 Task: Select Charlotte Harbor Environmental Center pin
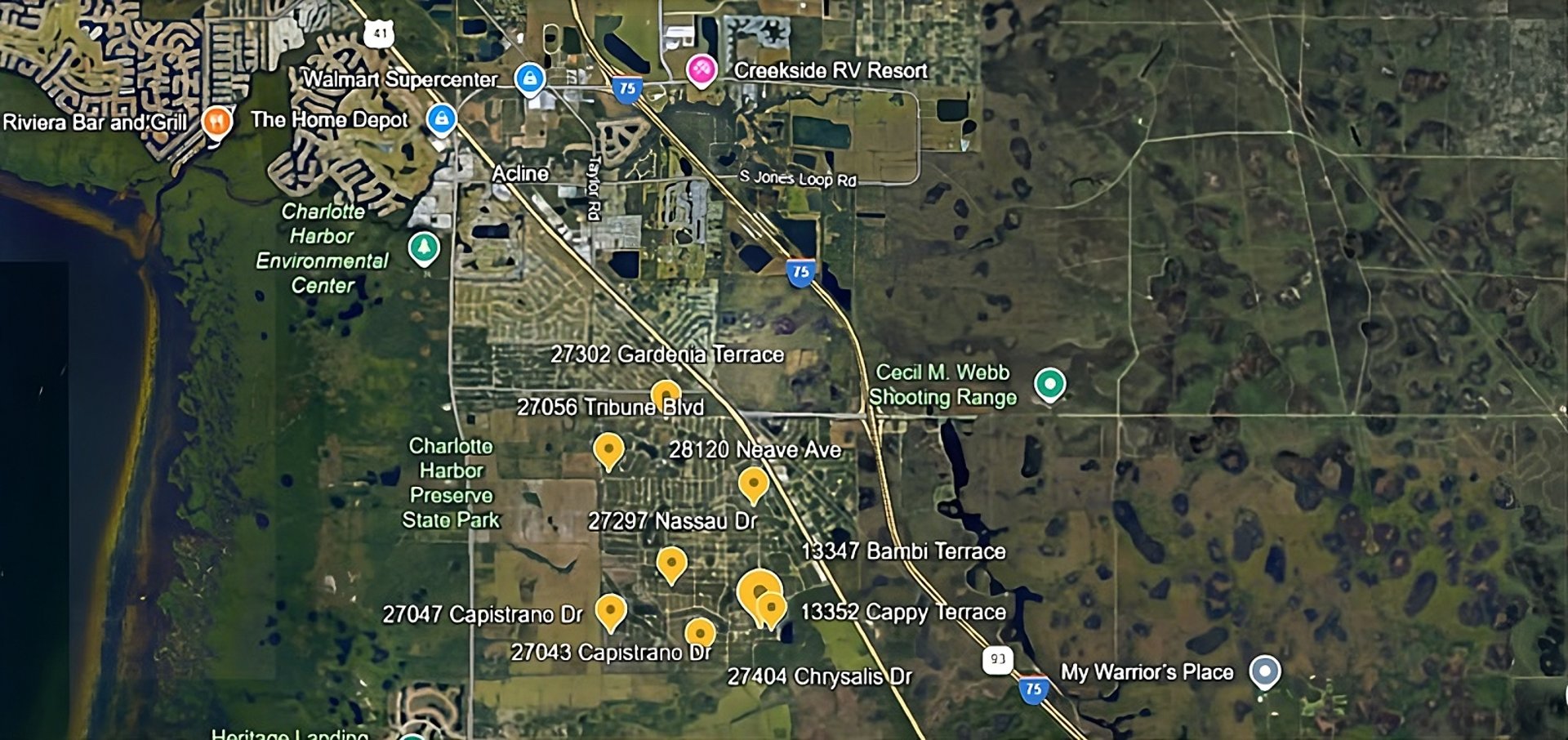423,247
